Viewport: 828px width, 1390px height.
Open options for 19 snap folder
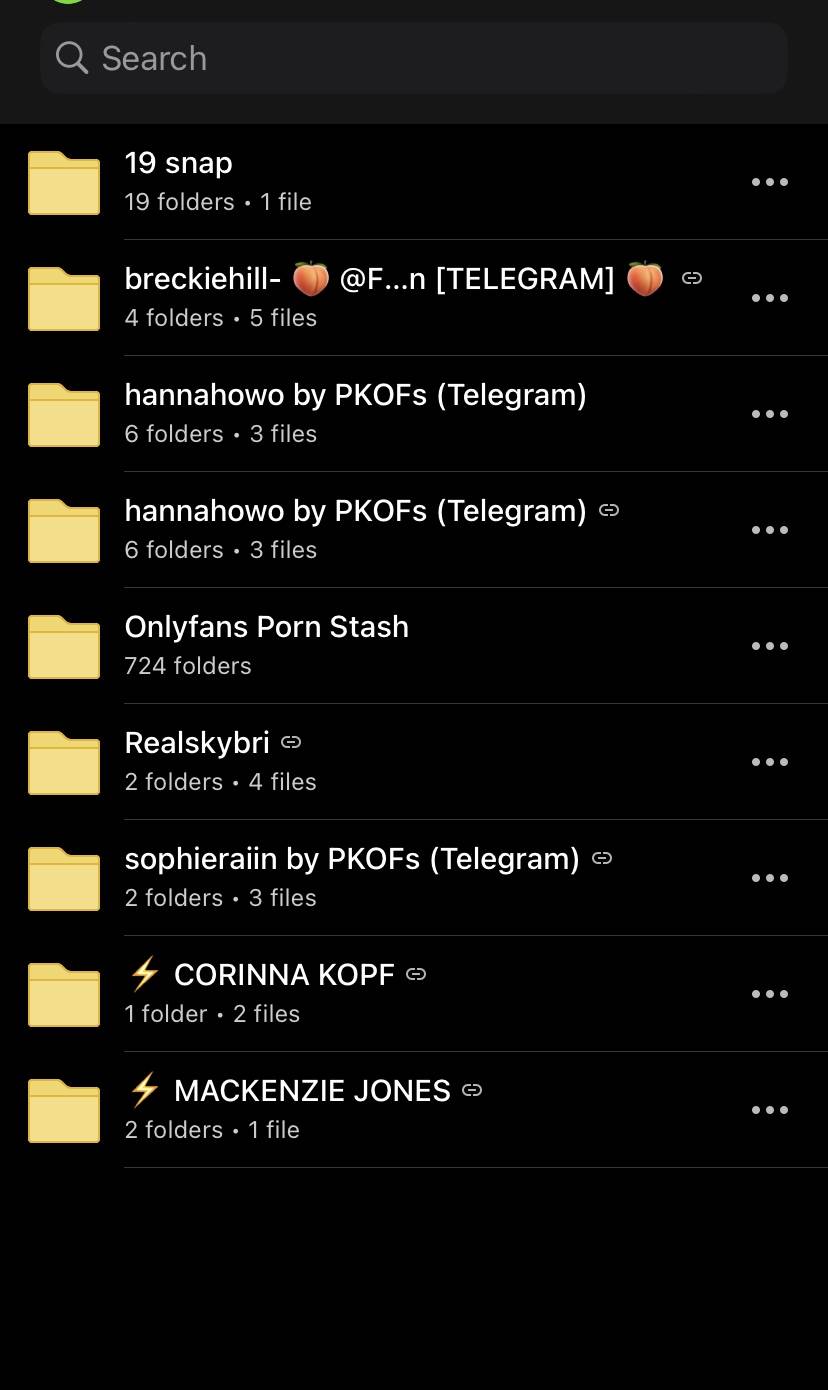[x=769, y=182]
